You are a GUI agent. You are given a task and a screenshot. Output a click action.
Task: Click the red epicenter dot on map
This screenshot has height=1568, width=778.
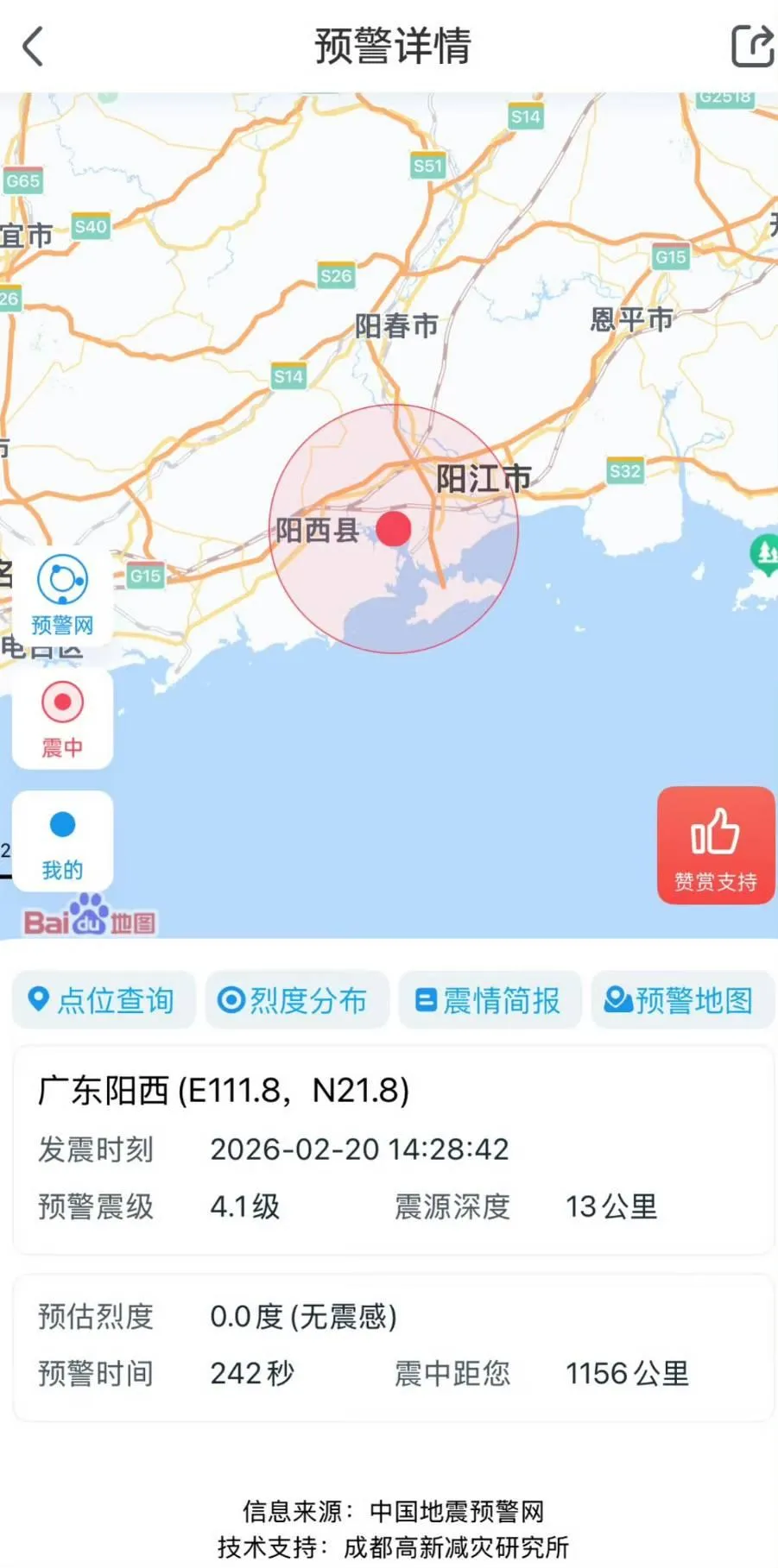(x=393, y=529)
